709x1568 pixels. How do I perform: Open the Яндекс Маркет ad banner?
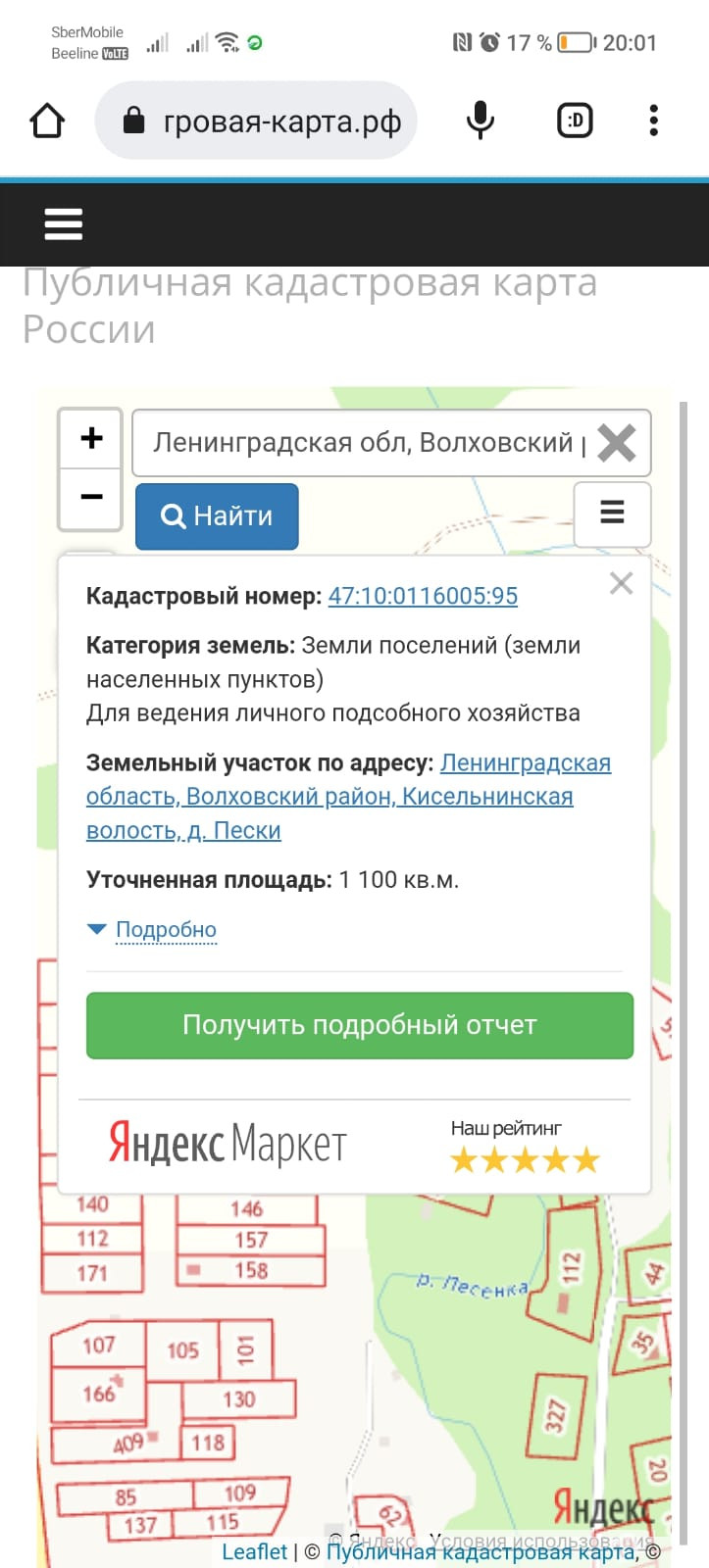(354, 1145)
